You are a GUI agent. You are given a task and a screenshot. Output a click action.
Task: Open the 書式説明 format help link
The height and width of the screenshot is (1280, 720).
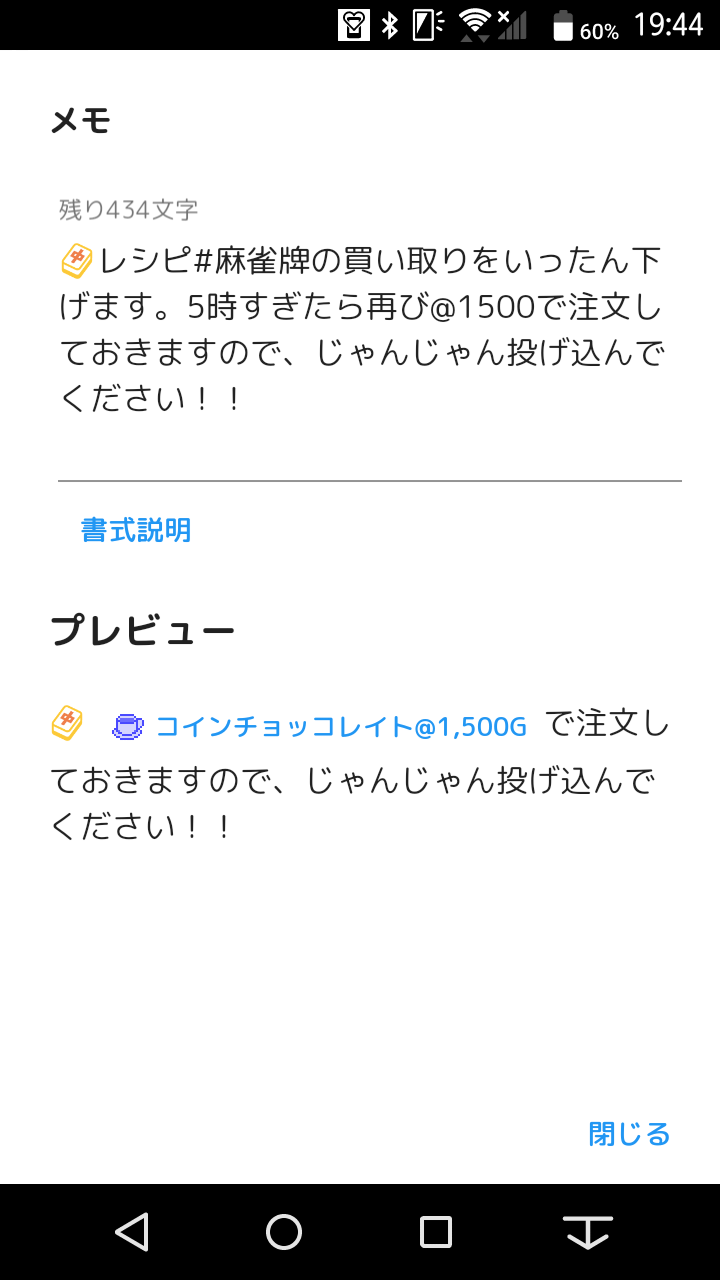136,530
